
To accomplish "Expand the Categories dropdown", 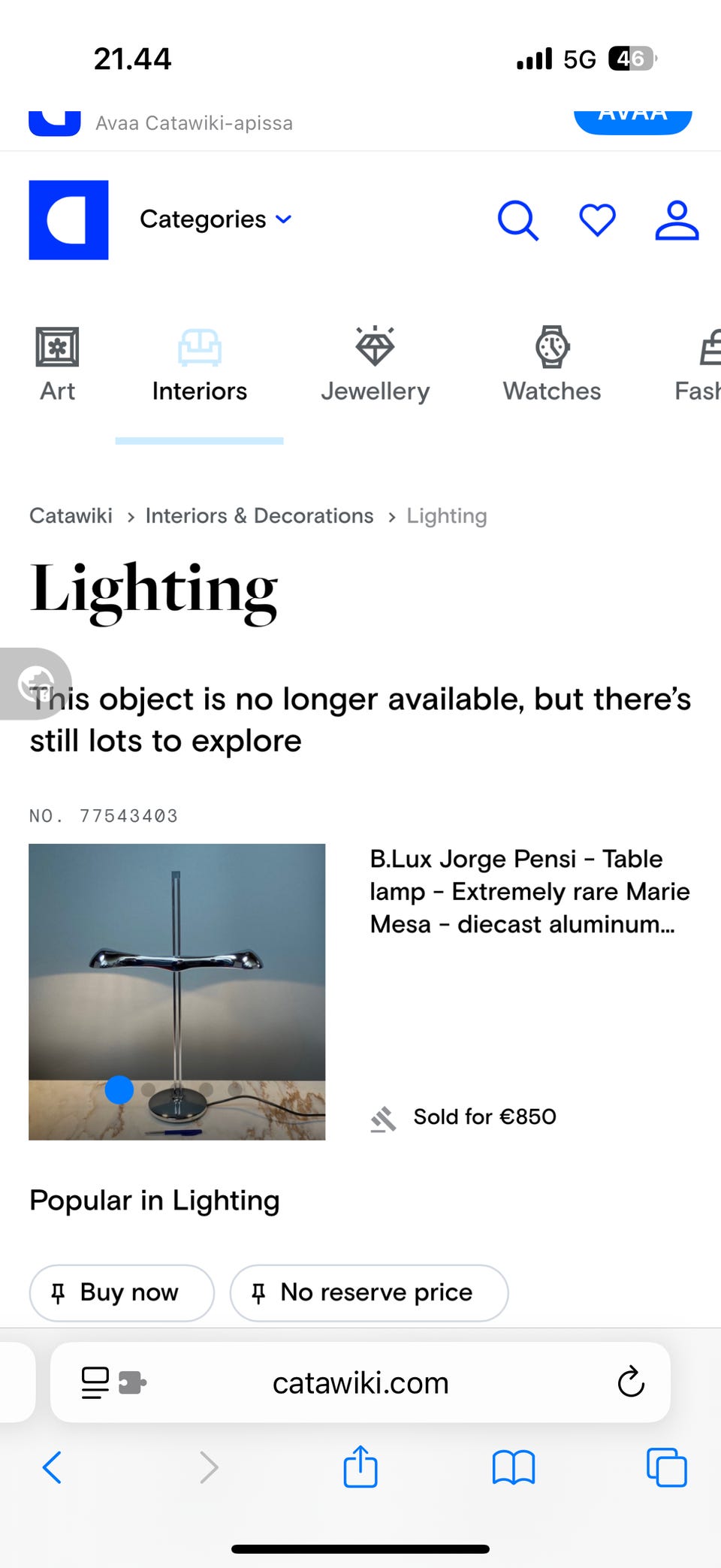I will click(216, 219).
